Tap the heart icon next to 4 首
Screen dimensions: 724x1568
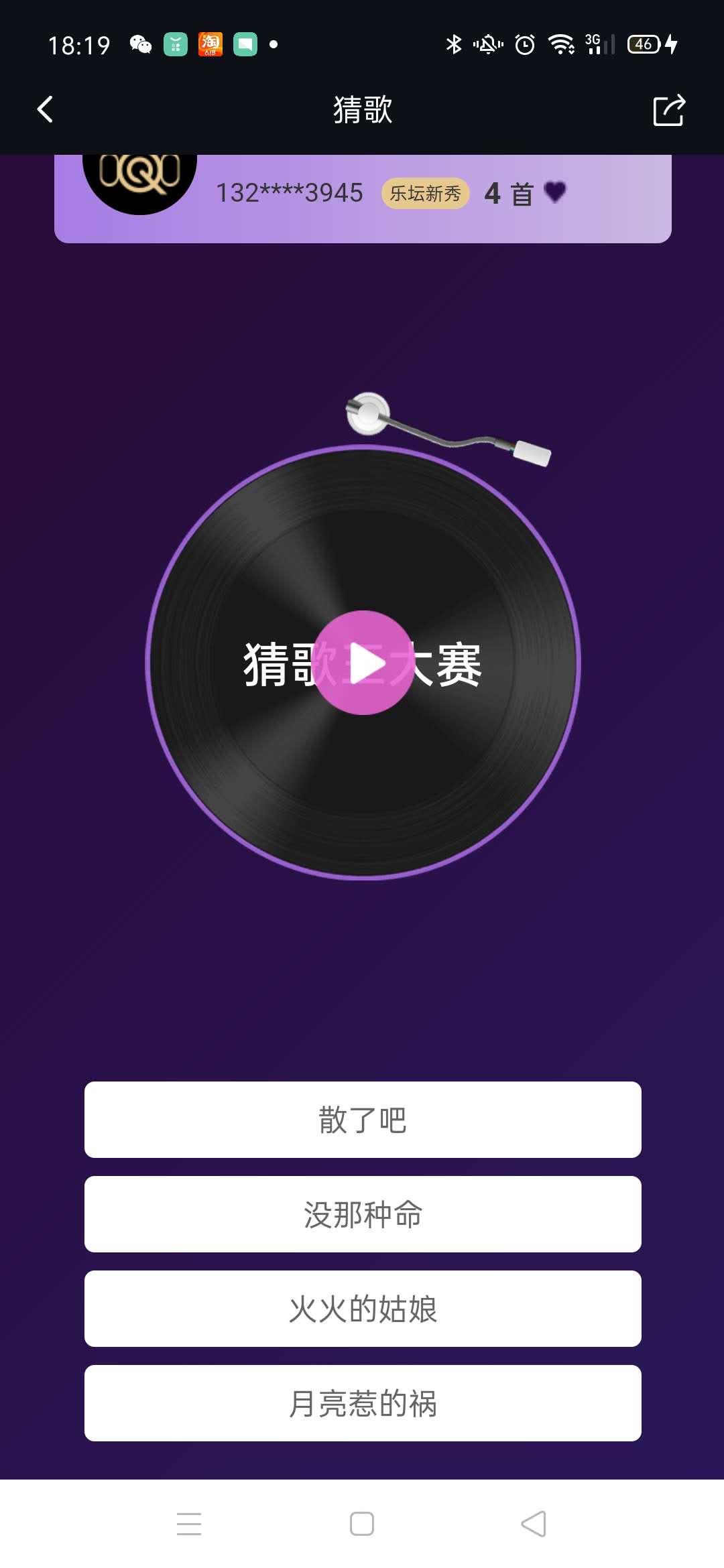(x=553, y=193)
